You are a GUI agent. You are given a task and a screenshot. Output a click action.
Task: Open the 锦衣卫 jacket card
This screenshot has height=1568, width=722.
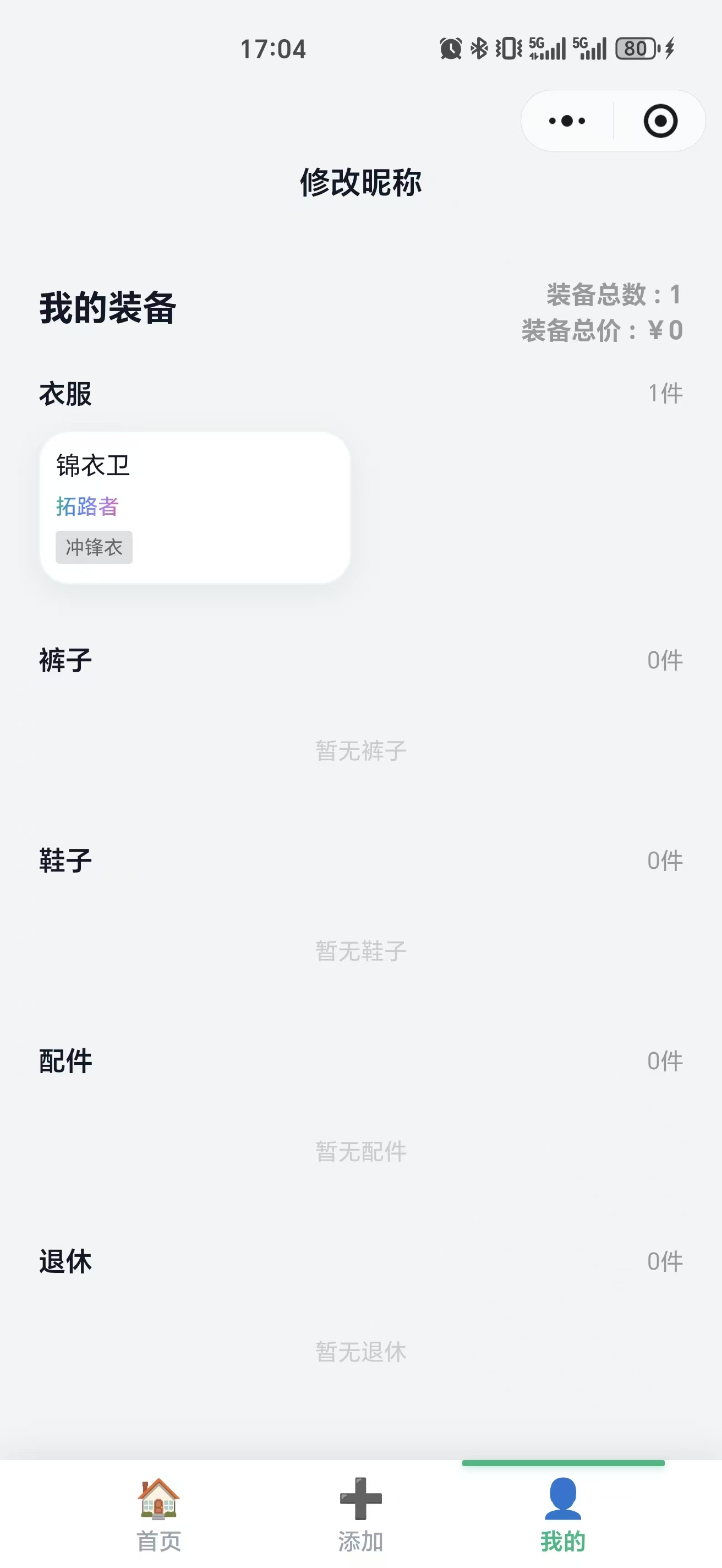tap(195, 507)
